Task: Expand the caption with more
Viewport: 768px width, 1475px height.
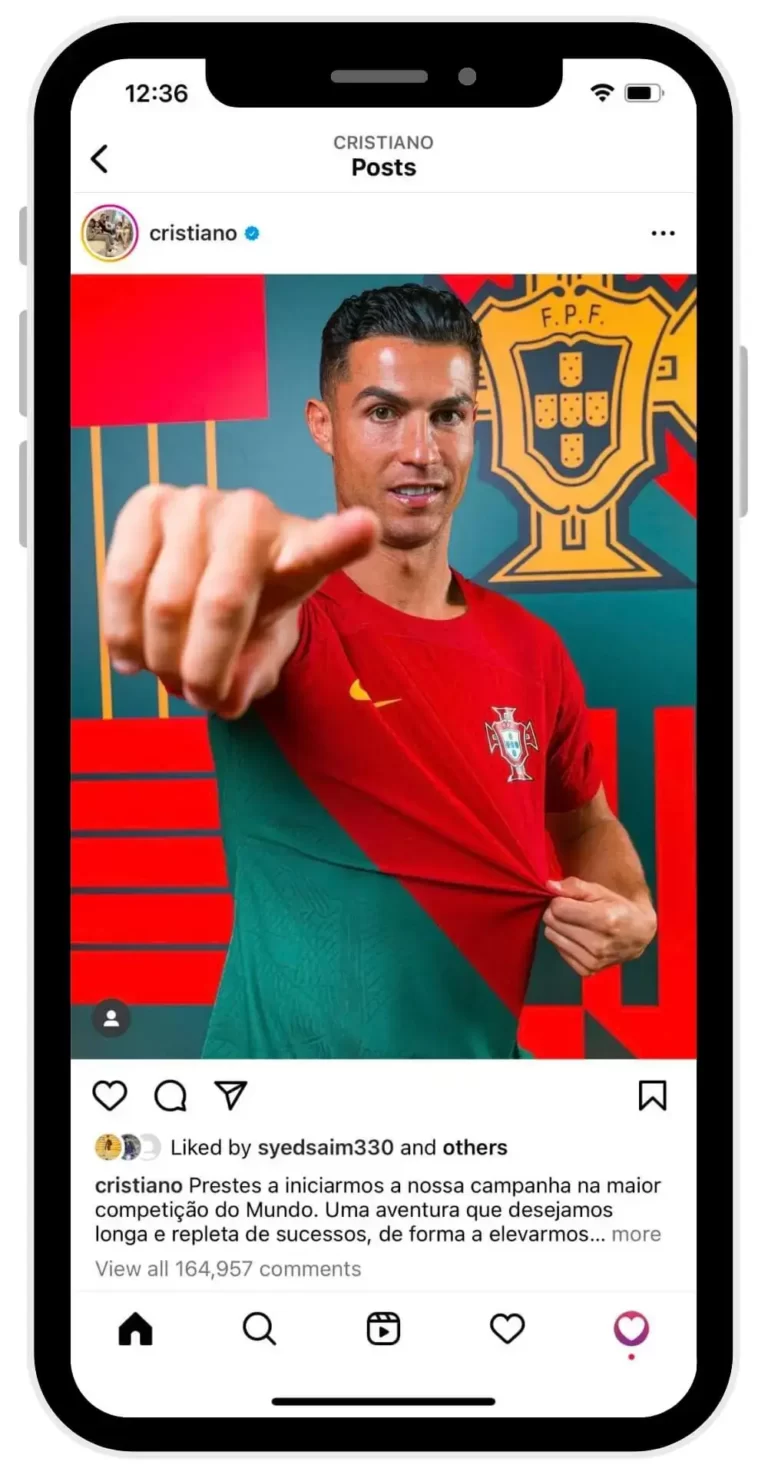Action: coord(636,1234)
